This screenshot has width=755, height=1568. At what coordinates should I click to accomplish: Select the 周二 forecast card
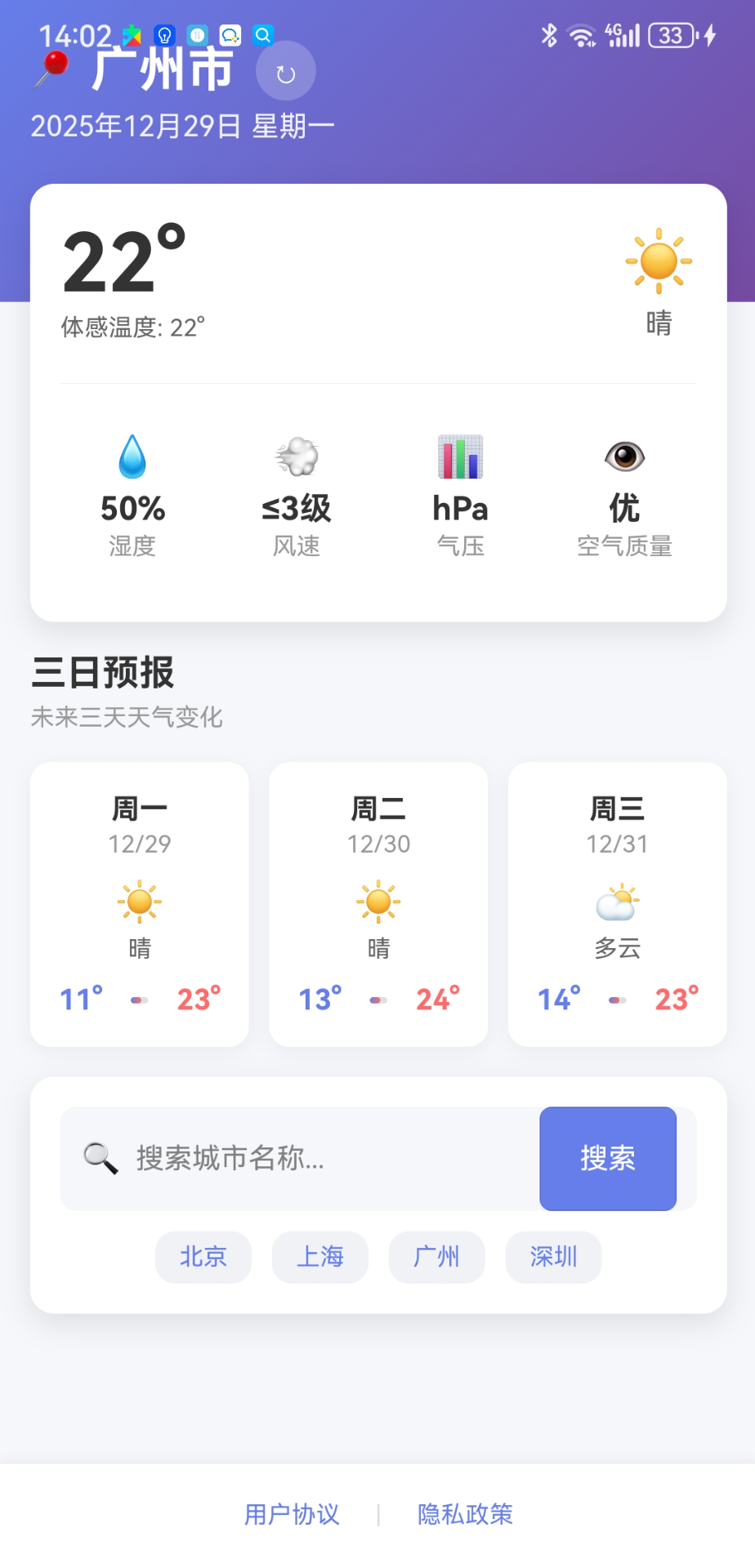tap(377, 904)
